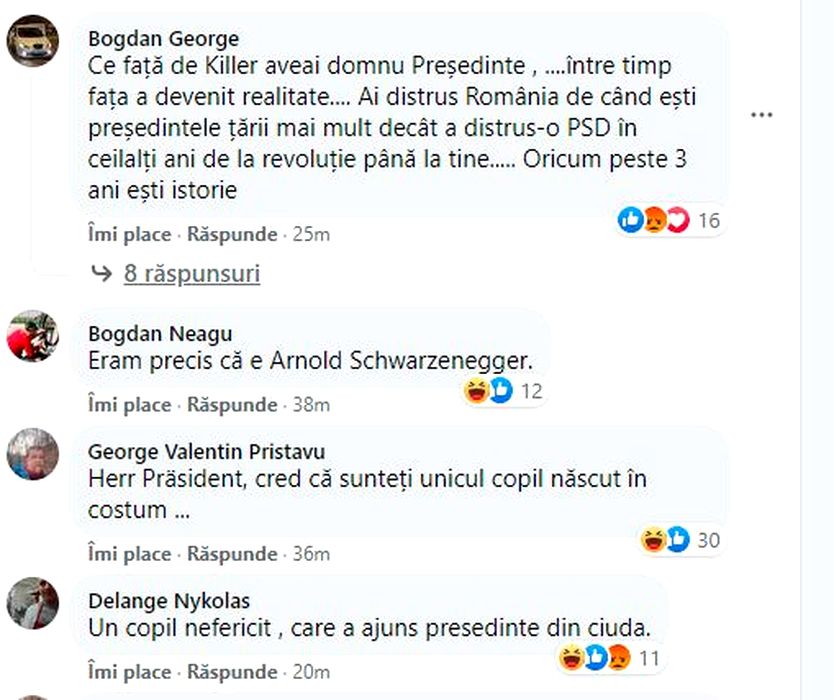Reply to Bogdan Neagu's comment
Image resolution: width=834 pixels, height=700 pixels.
point(232,405)
